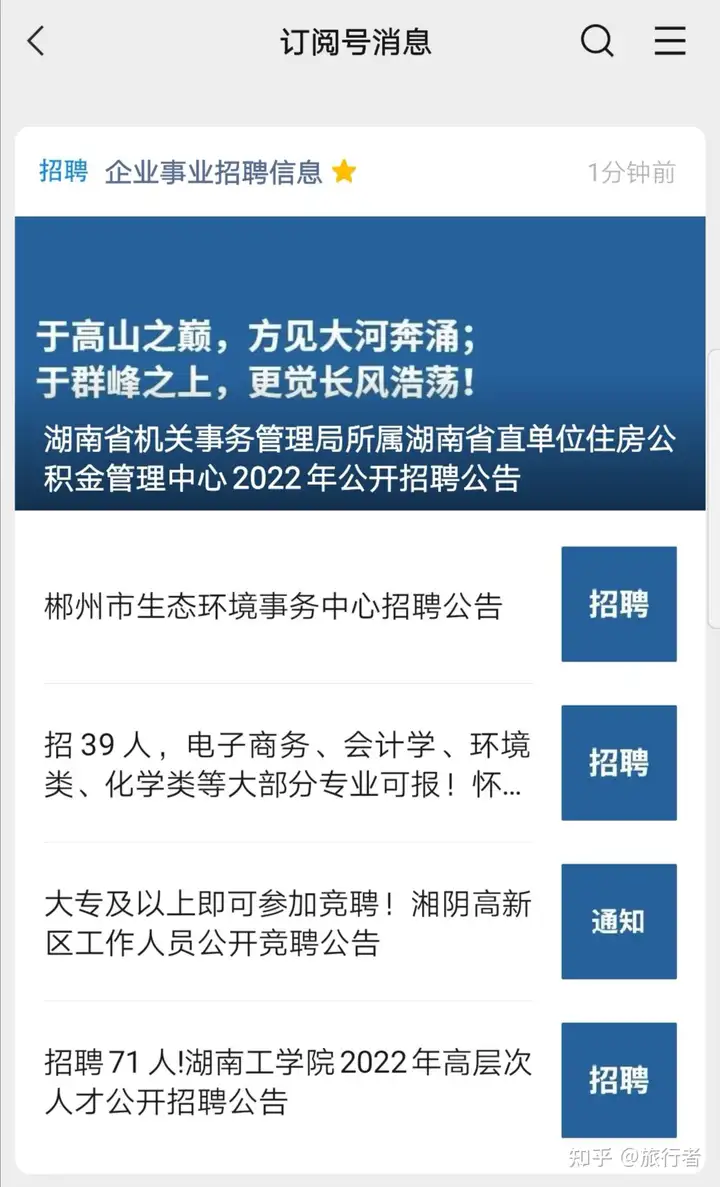This screenshot has height=1187, width=720.
Task: Open 郴州市生态环境事务中心招聘公告 article
Action: coord(360,605)
